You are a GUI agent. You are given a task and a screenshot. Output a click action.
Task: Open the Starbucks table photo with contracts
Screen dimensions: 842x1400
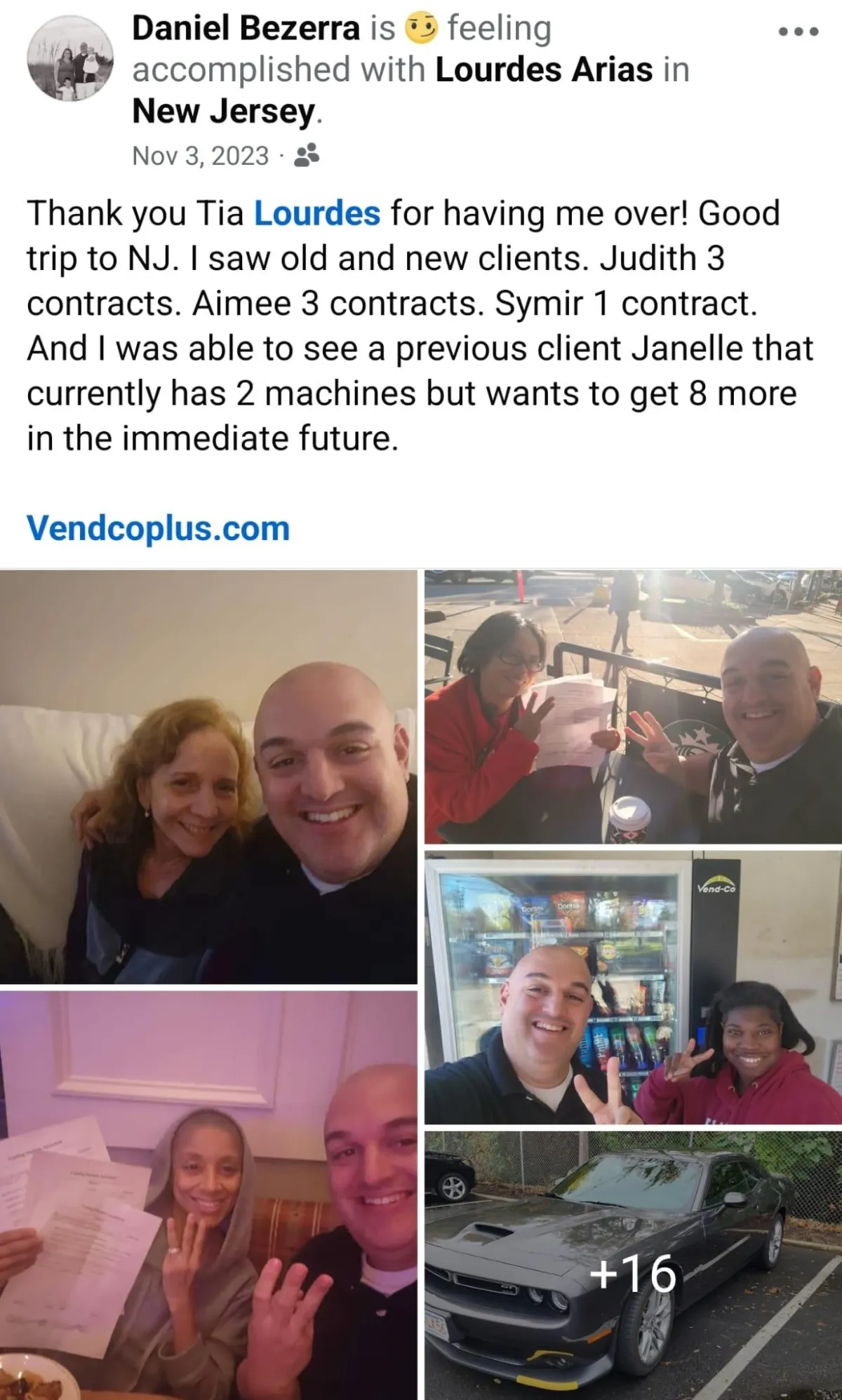pos(633,706)
